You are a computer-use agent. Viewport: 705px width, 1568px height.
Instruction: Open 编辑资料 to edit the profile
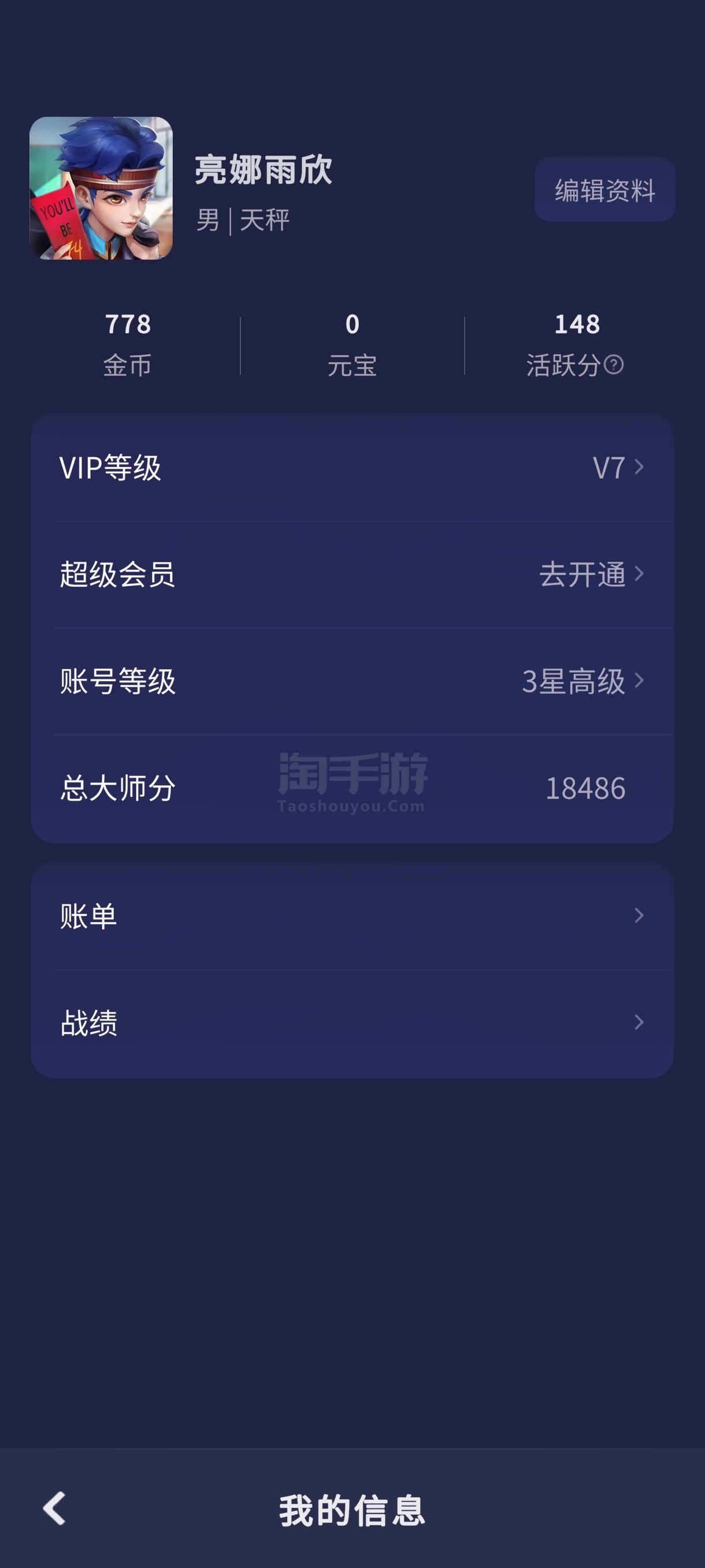click(x=604, y=189)
